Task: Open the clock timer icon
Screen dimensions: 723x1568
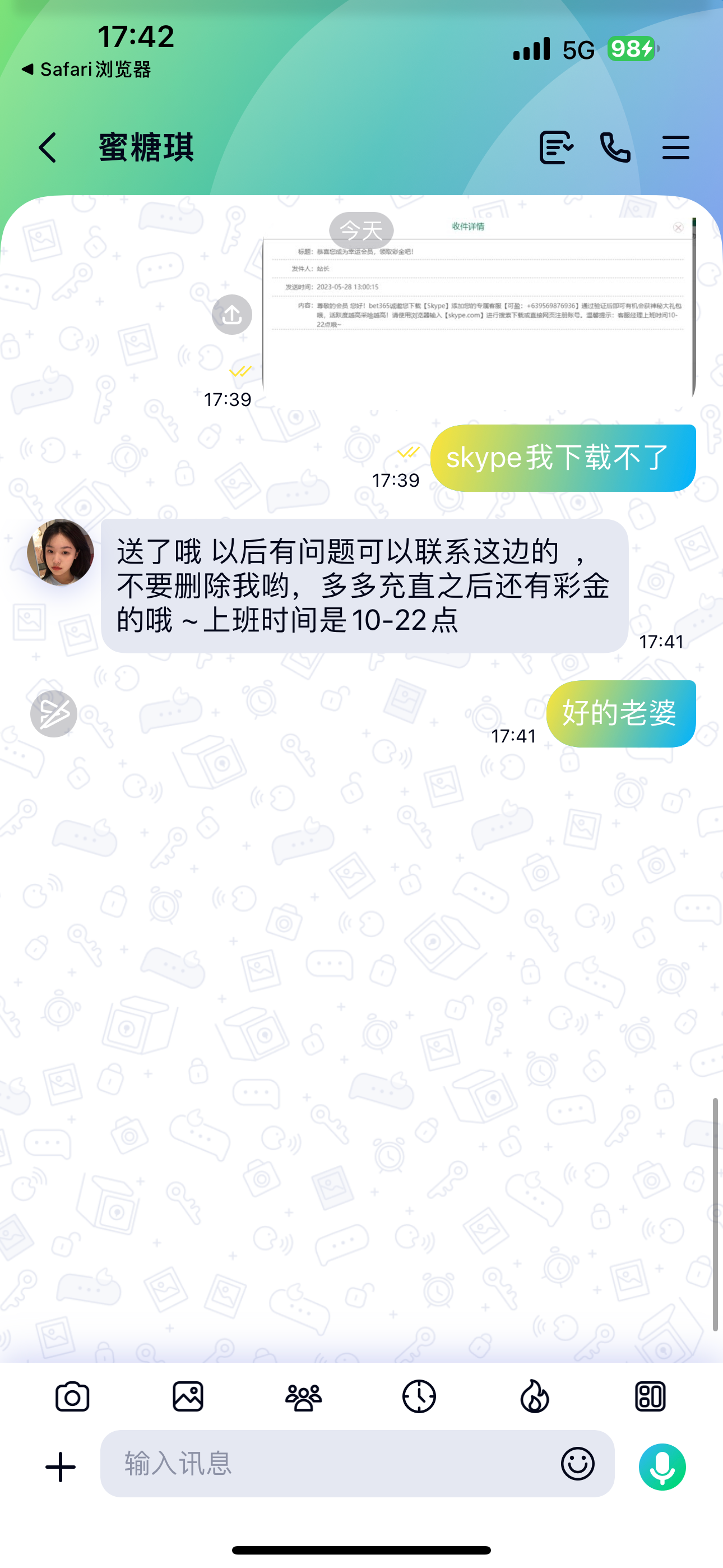Action: click(x=419, y=1396)
